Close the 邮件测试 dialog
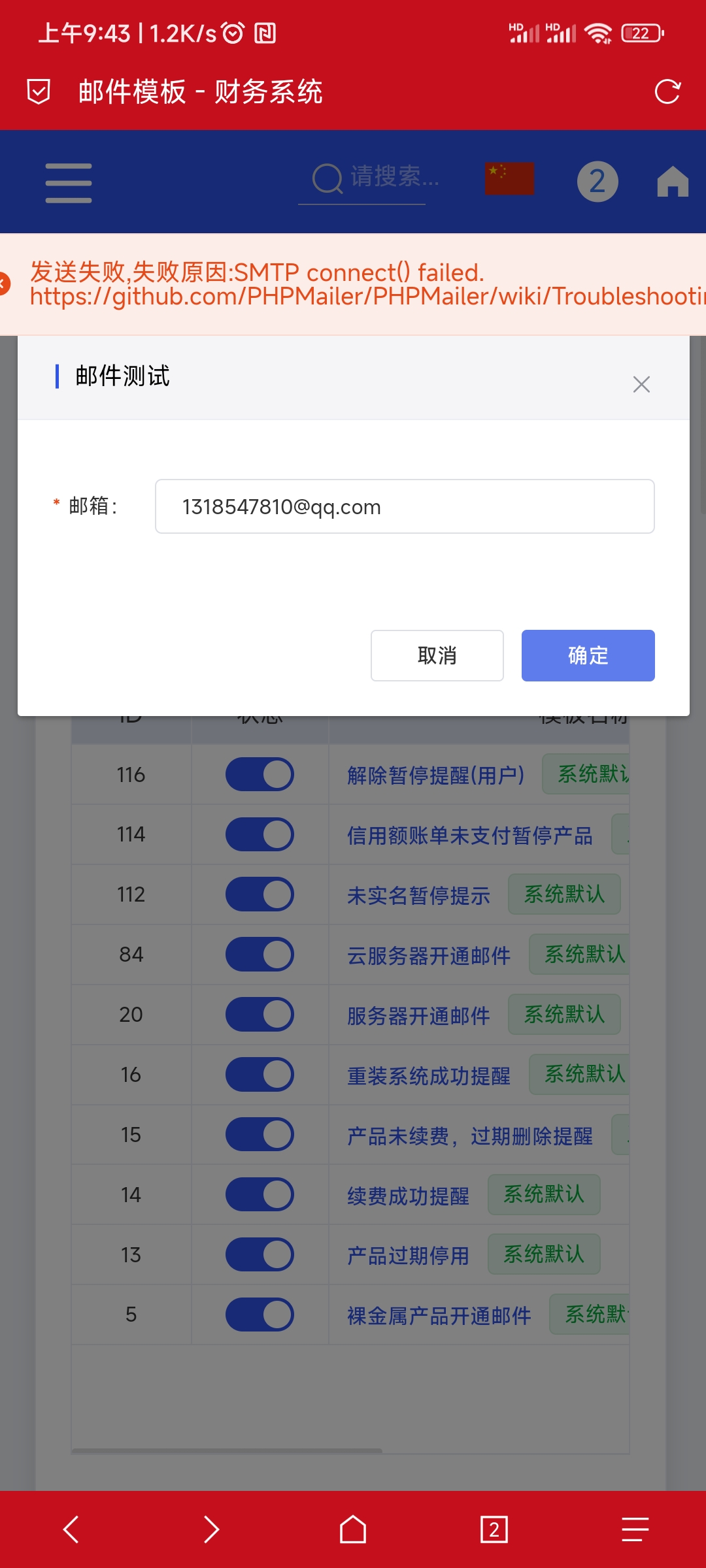Viewport: 706px width, 1568px height. (641, 384)
